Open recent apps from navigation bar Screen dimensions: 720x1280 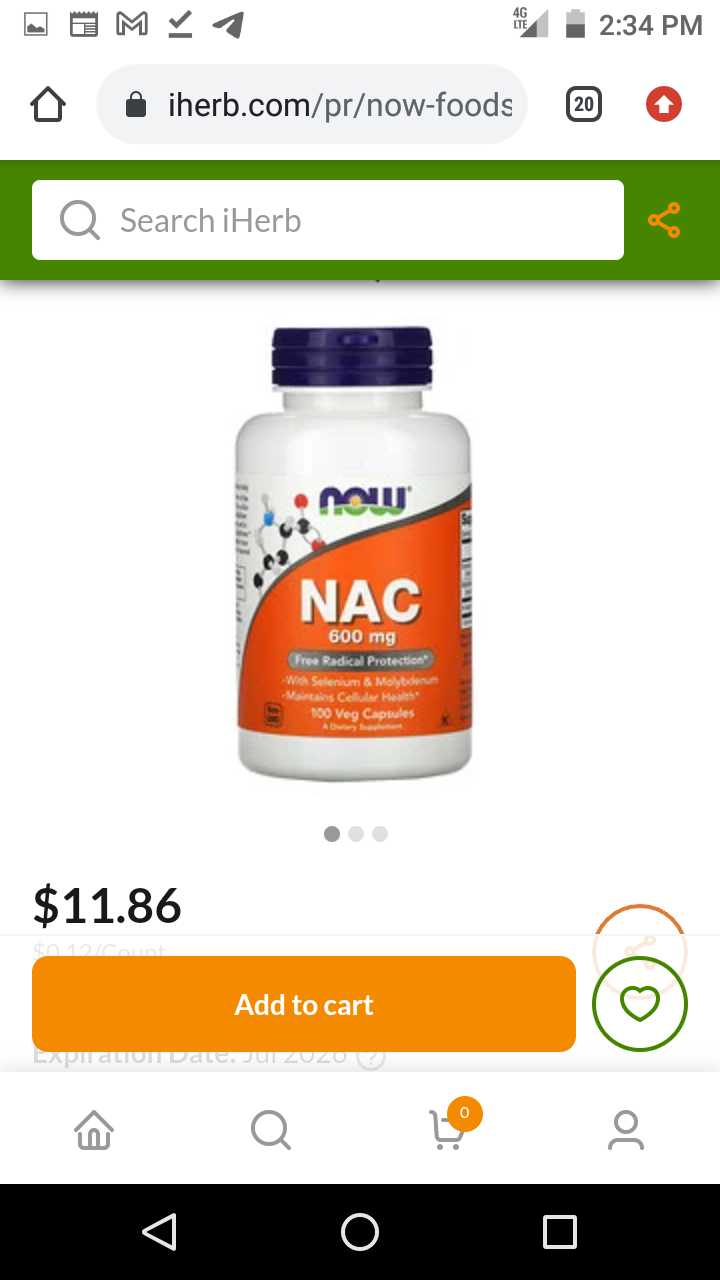click(560, 1232)
